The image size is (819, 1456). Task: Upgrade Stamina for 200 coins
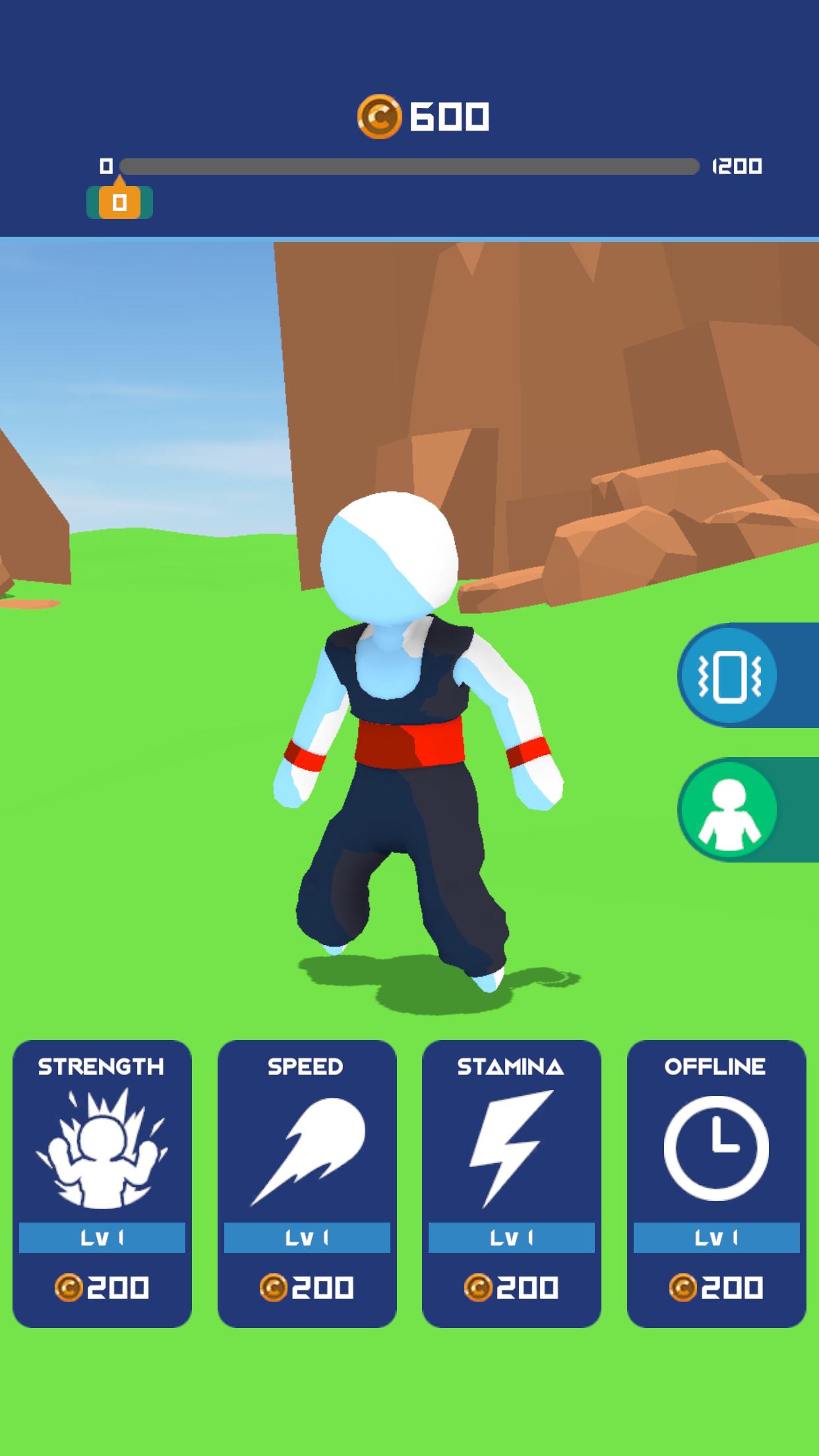click(512, 1184)
